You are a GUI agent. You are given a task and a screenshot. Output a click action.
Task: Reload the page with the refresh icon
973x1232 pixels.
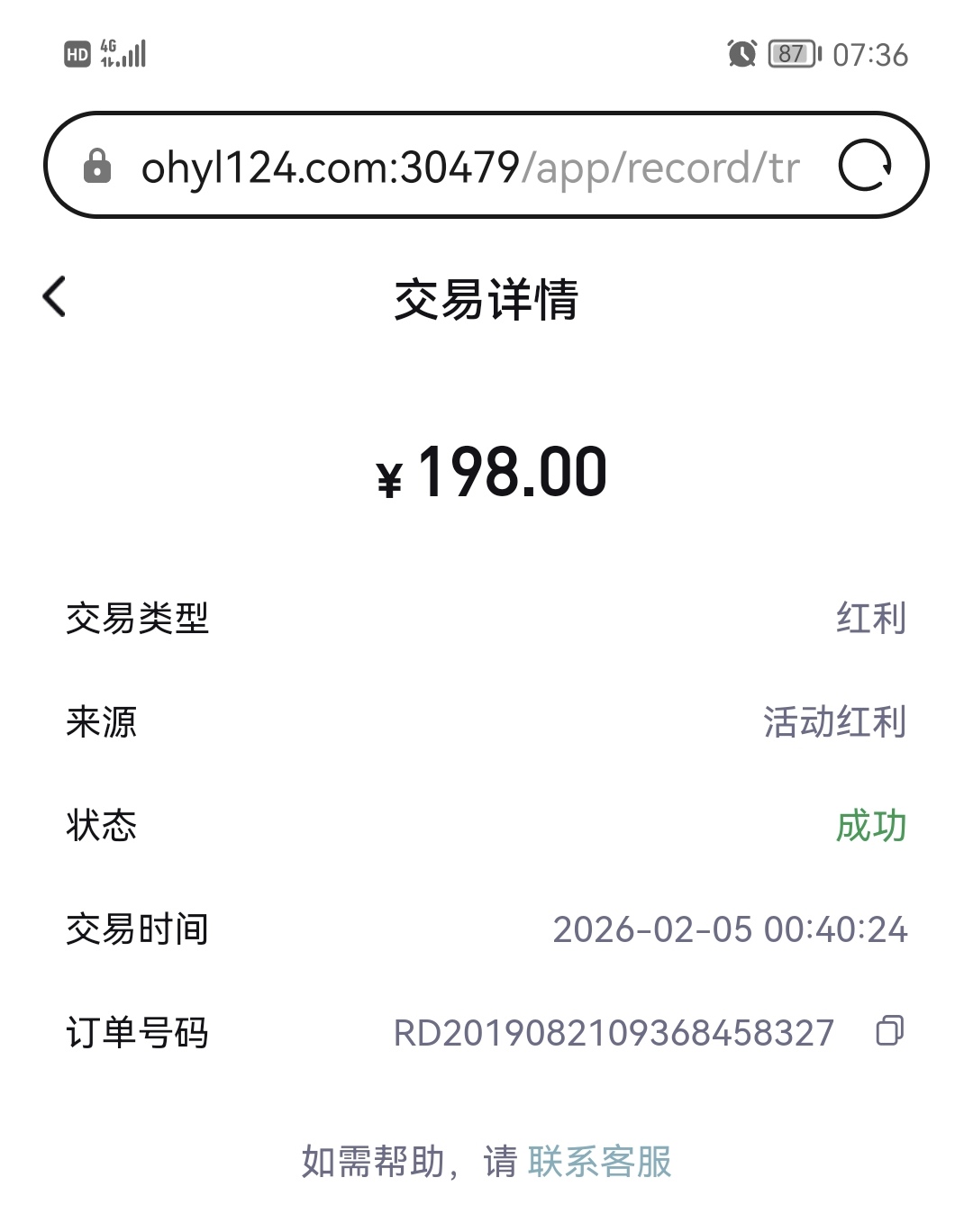point(865,166)
